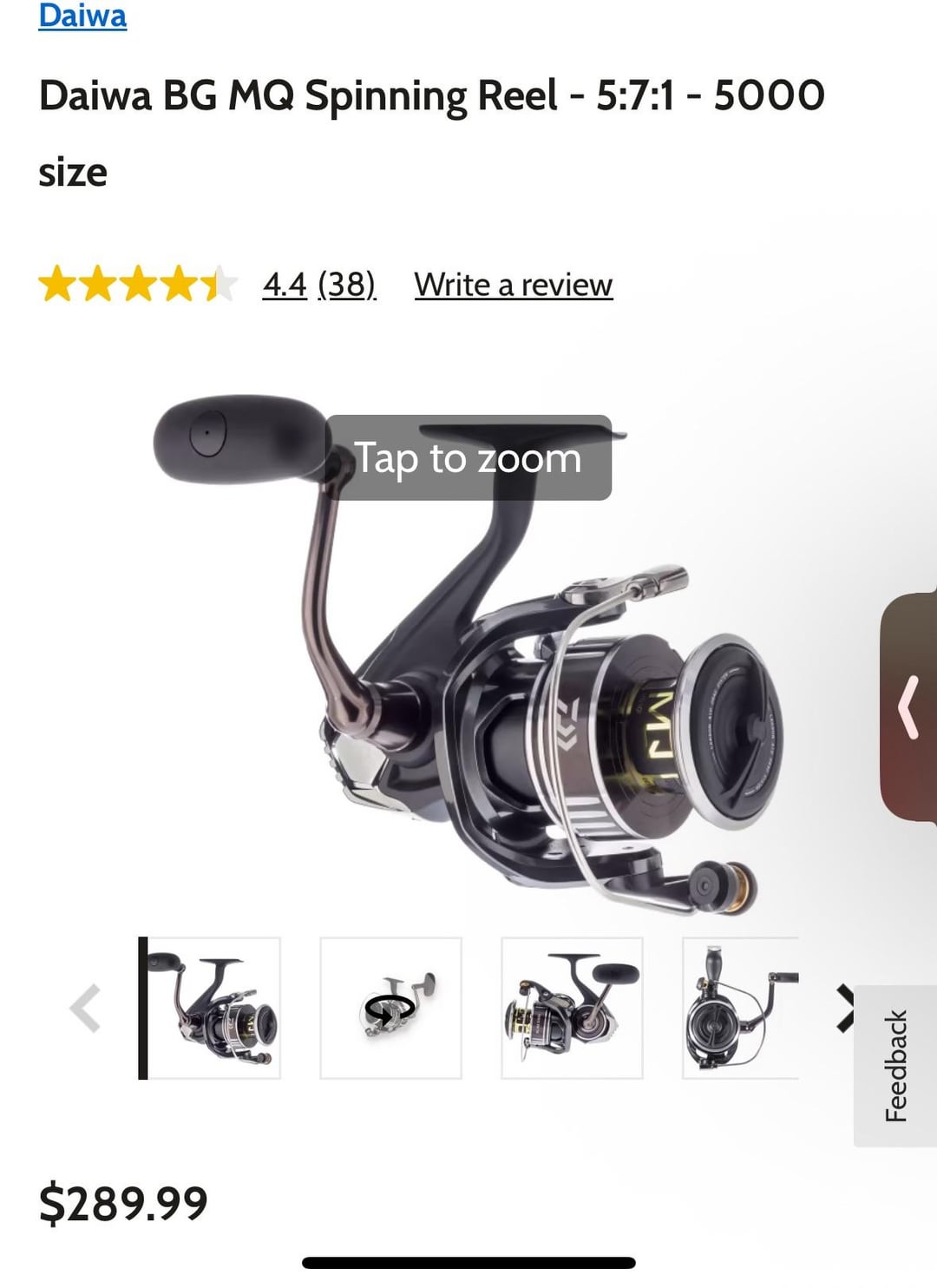Viewport: 937px width, 1288px height.
Task: Open the 360-degree rotate view thumbnail
Action: [390, 1009]
